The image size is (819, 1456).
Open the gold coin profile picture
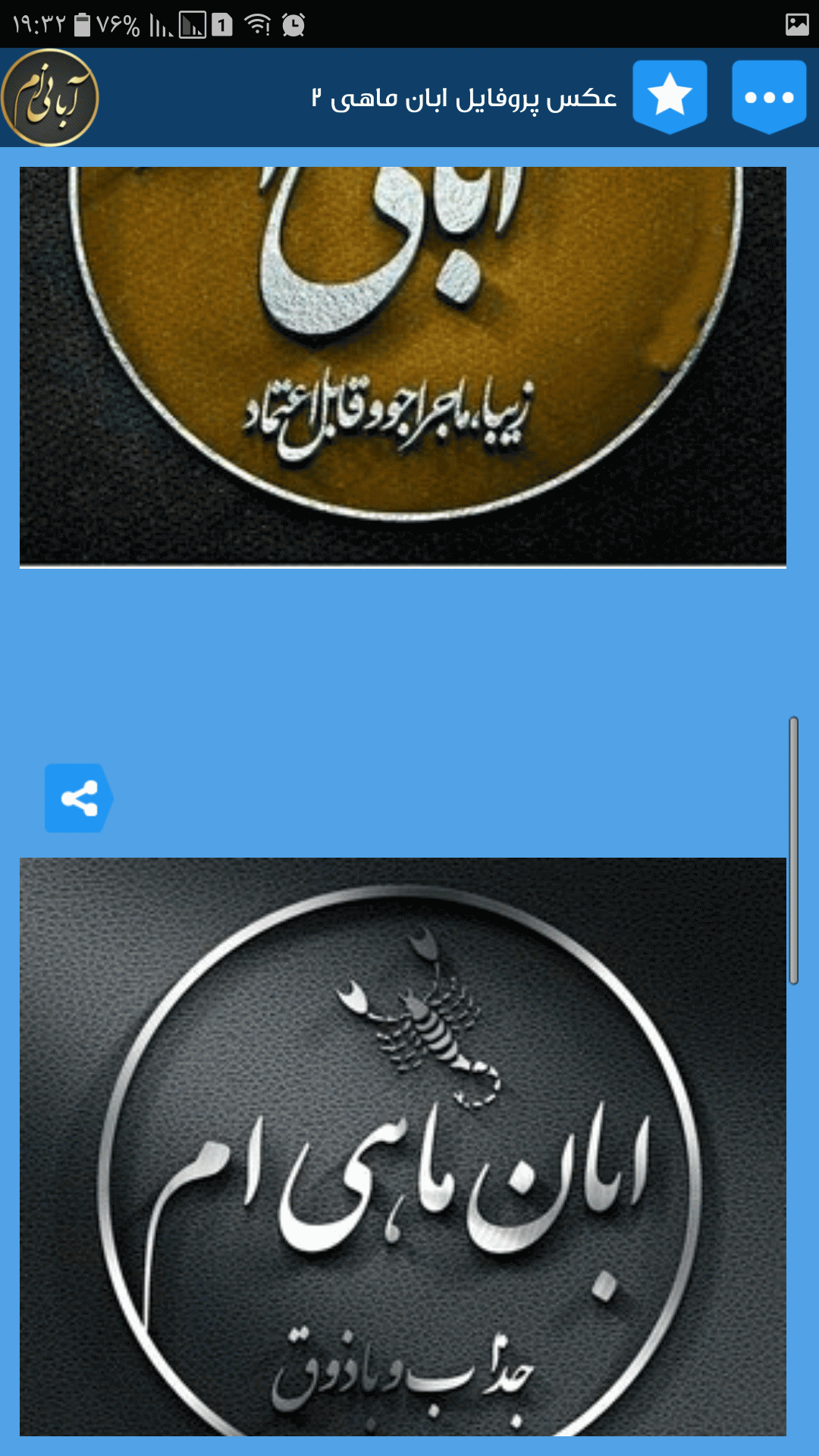[403, 366]
